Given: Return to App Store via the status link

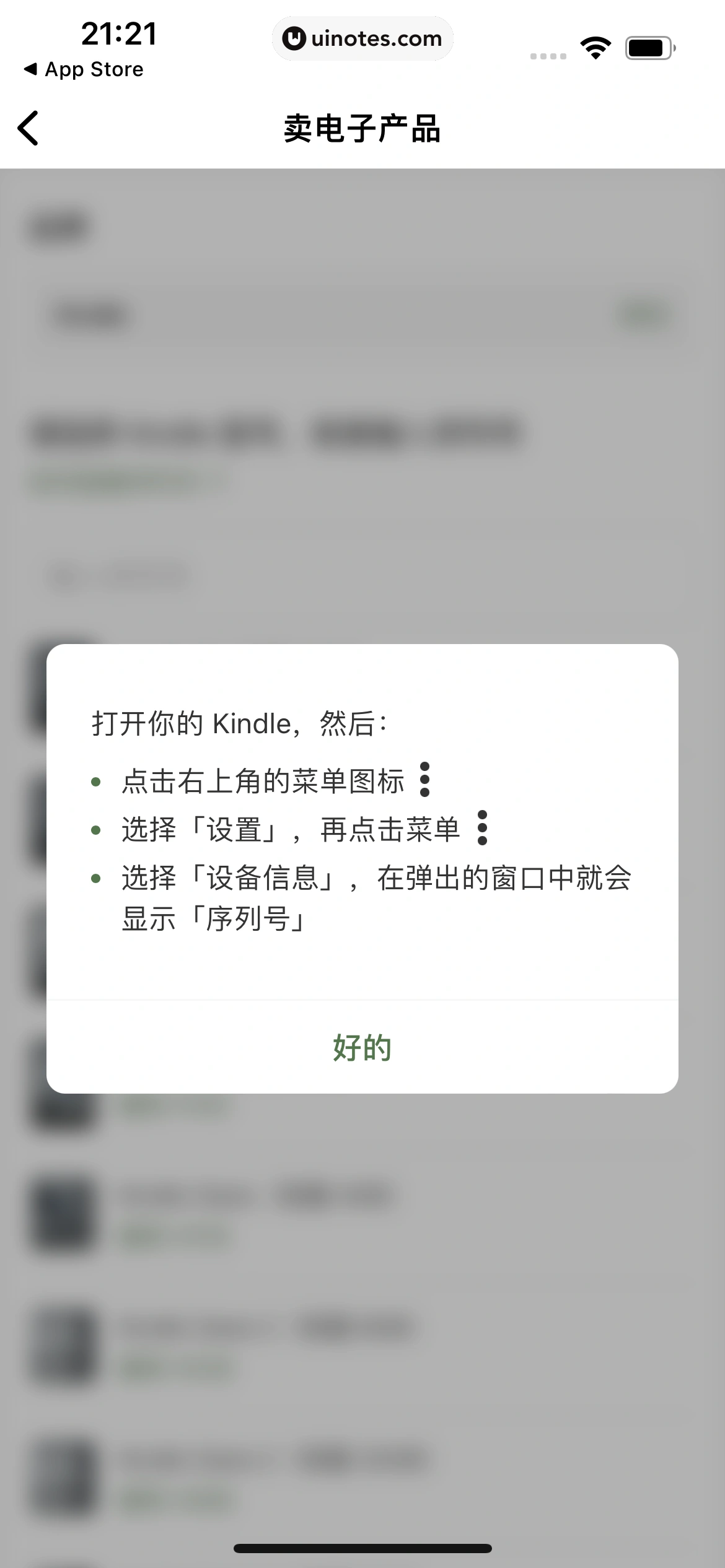Looking at the screenshot, I should tap(84, 69).
